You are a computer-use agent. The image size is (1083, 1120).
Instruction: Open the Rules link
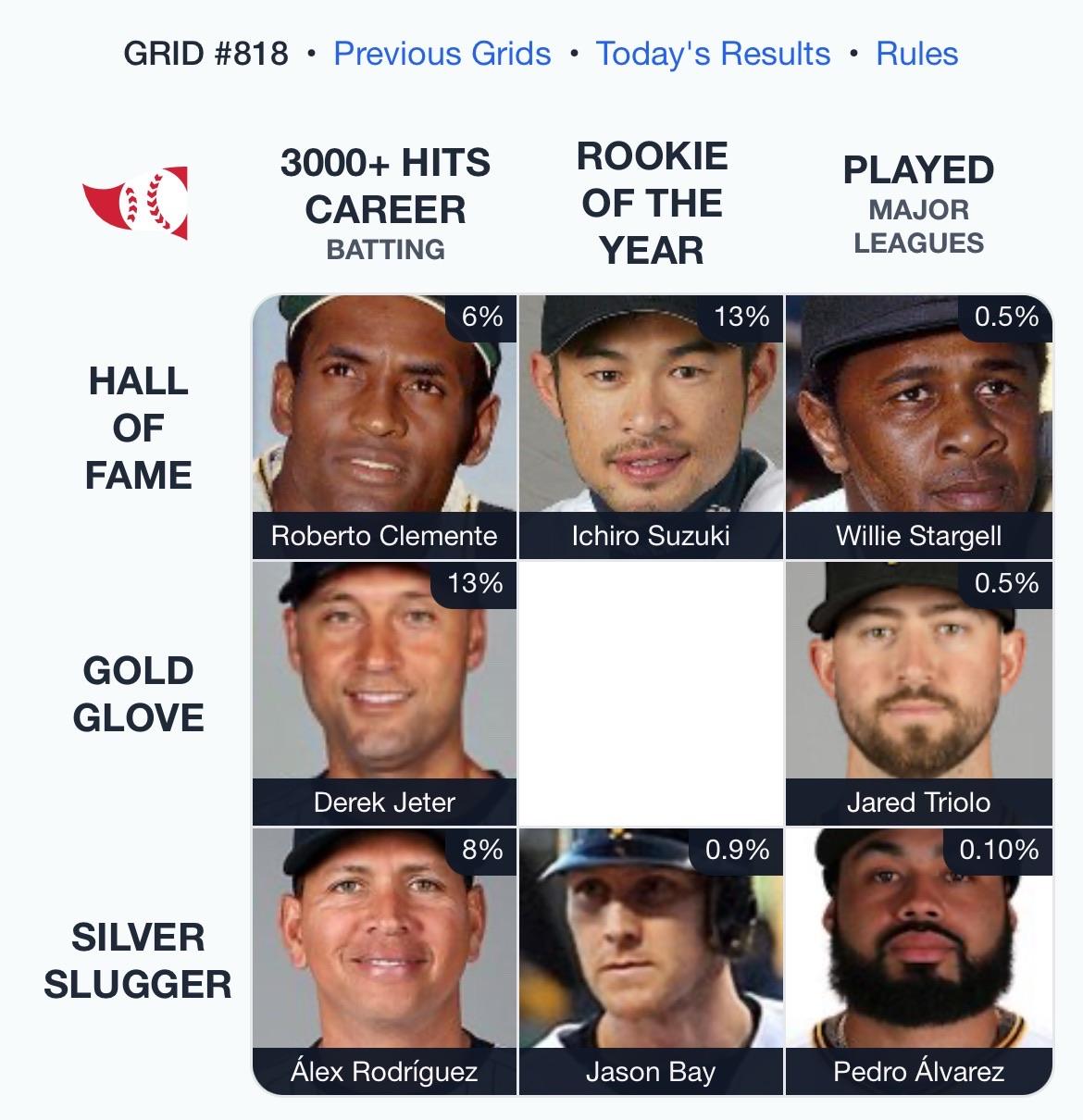point(916,54)
